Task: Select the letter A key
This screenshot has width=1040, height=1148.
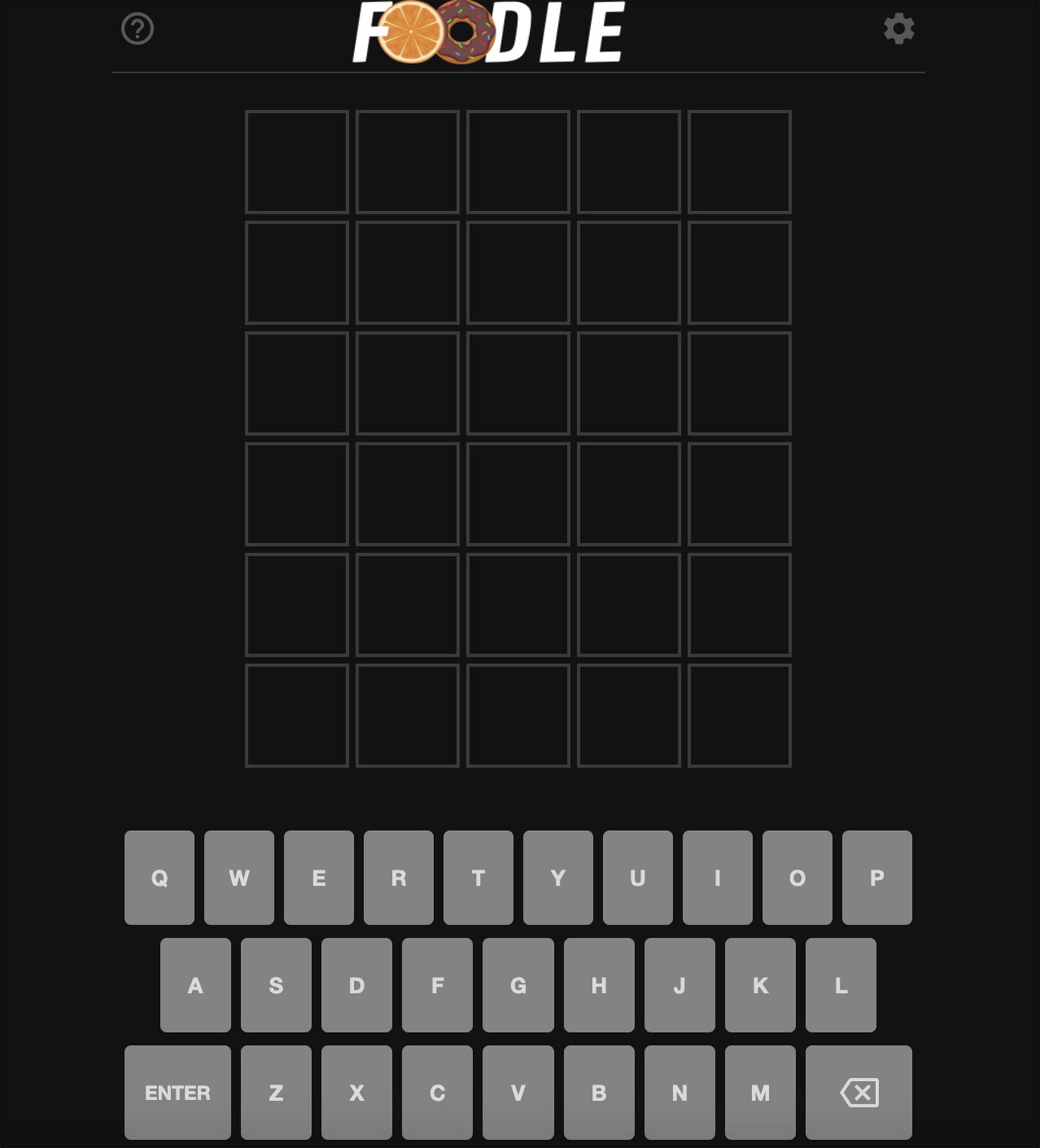Action: 195,985
